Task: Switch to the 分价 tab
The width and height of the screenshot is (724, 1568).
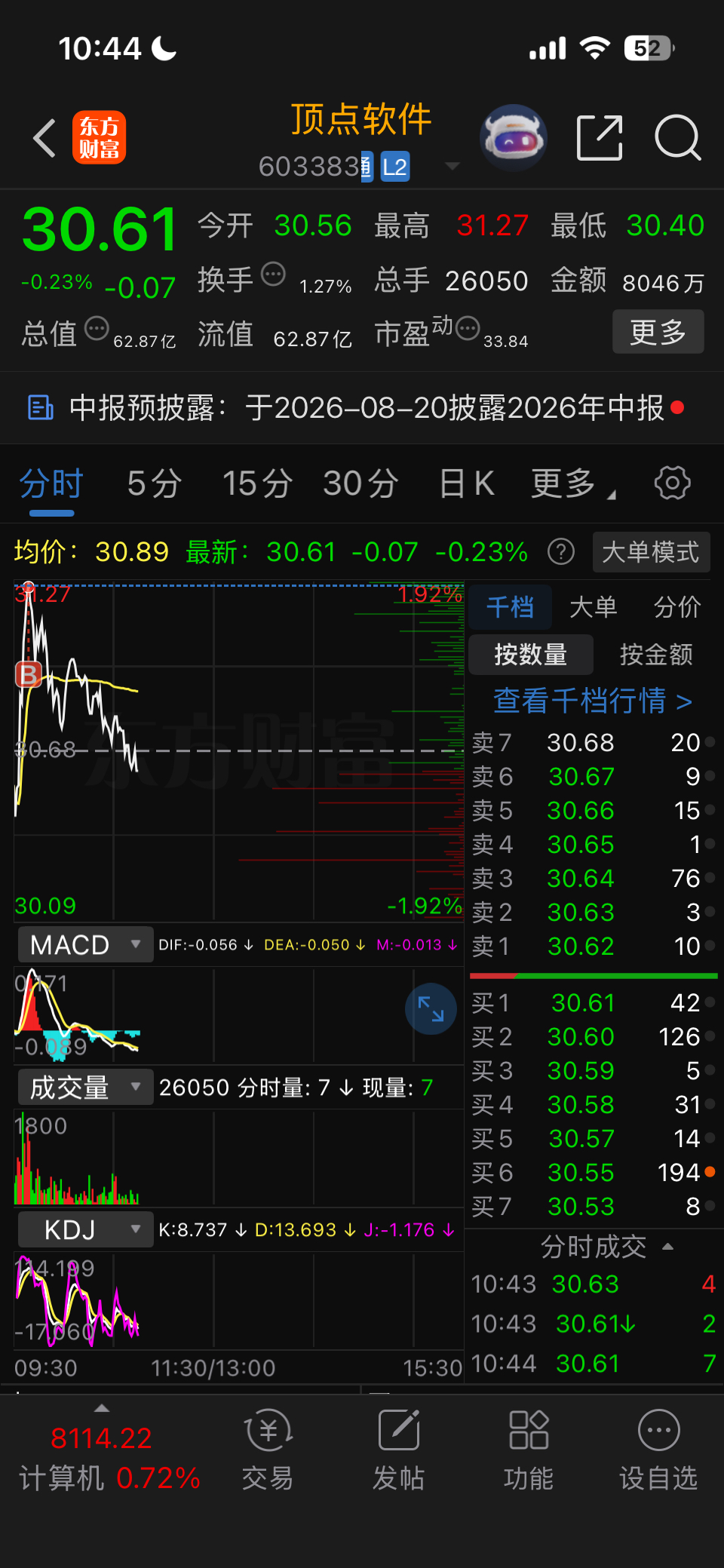Action: [677, 607]
